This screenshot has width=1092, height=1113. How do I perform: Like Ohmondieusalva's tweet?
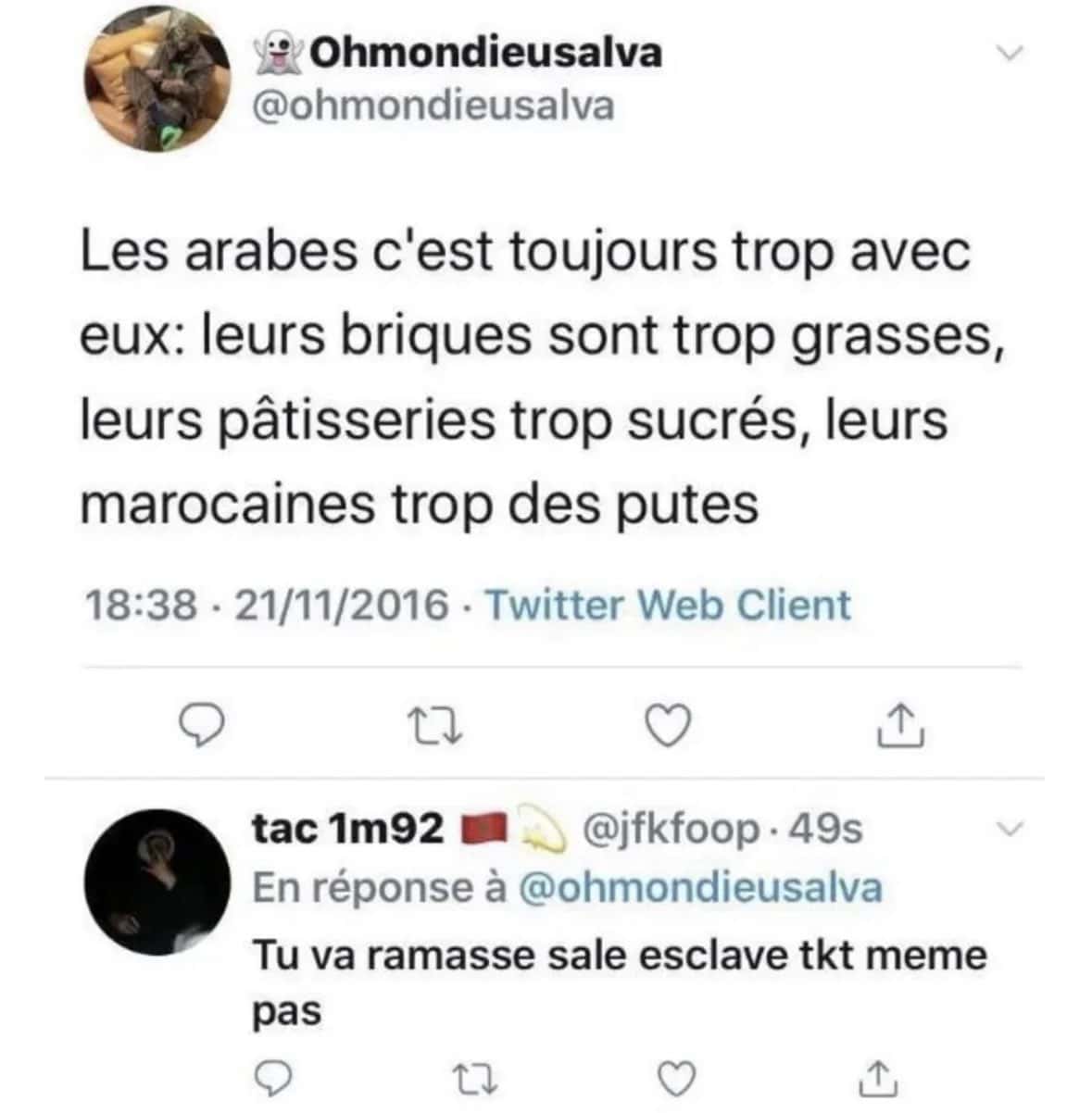(x=667, y=725)
